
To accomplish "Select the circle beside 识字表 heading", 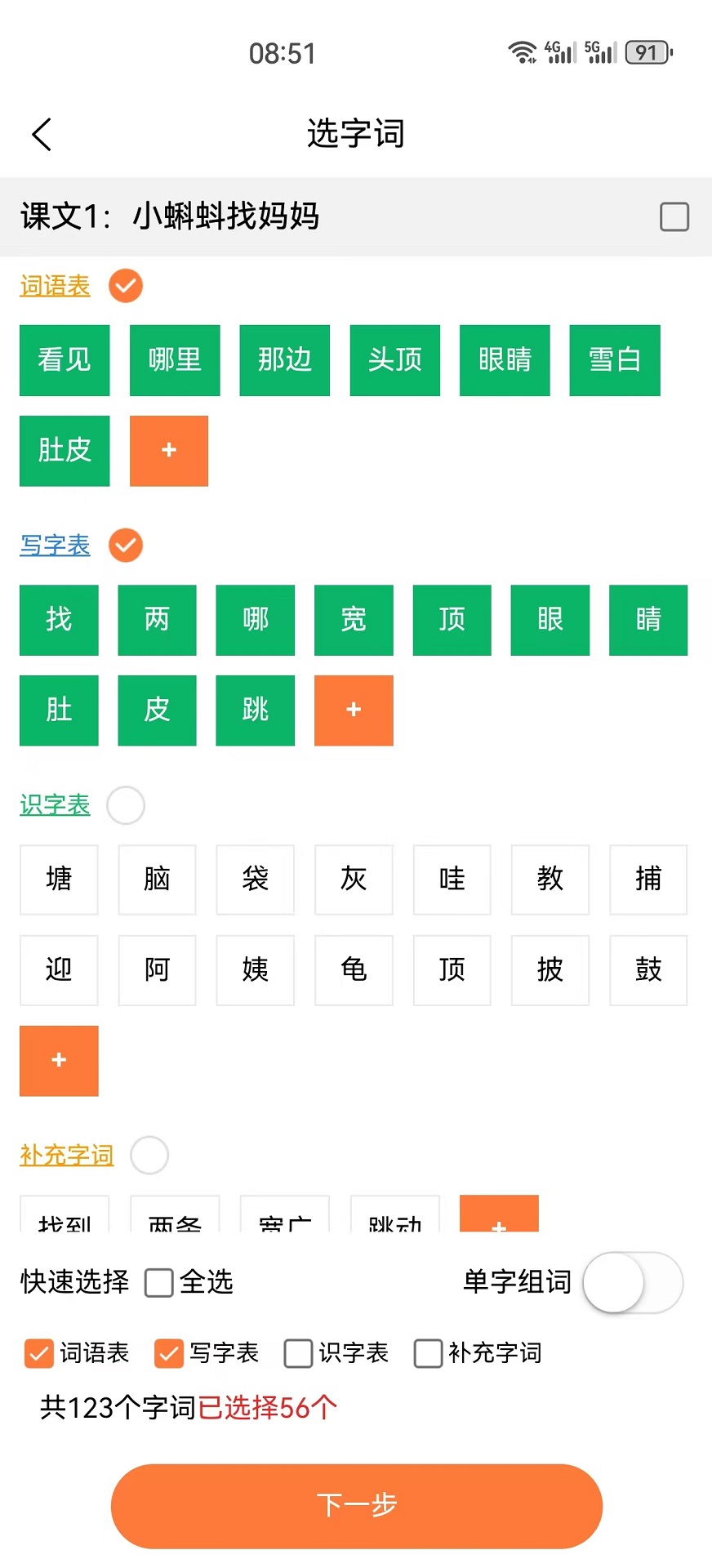I will pos(126,805).
